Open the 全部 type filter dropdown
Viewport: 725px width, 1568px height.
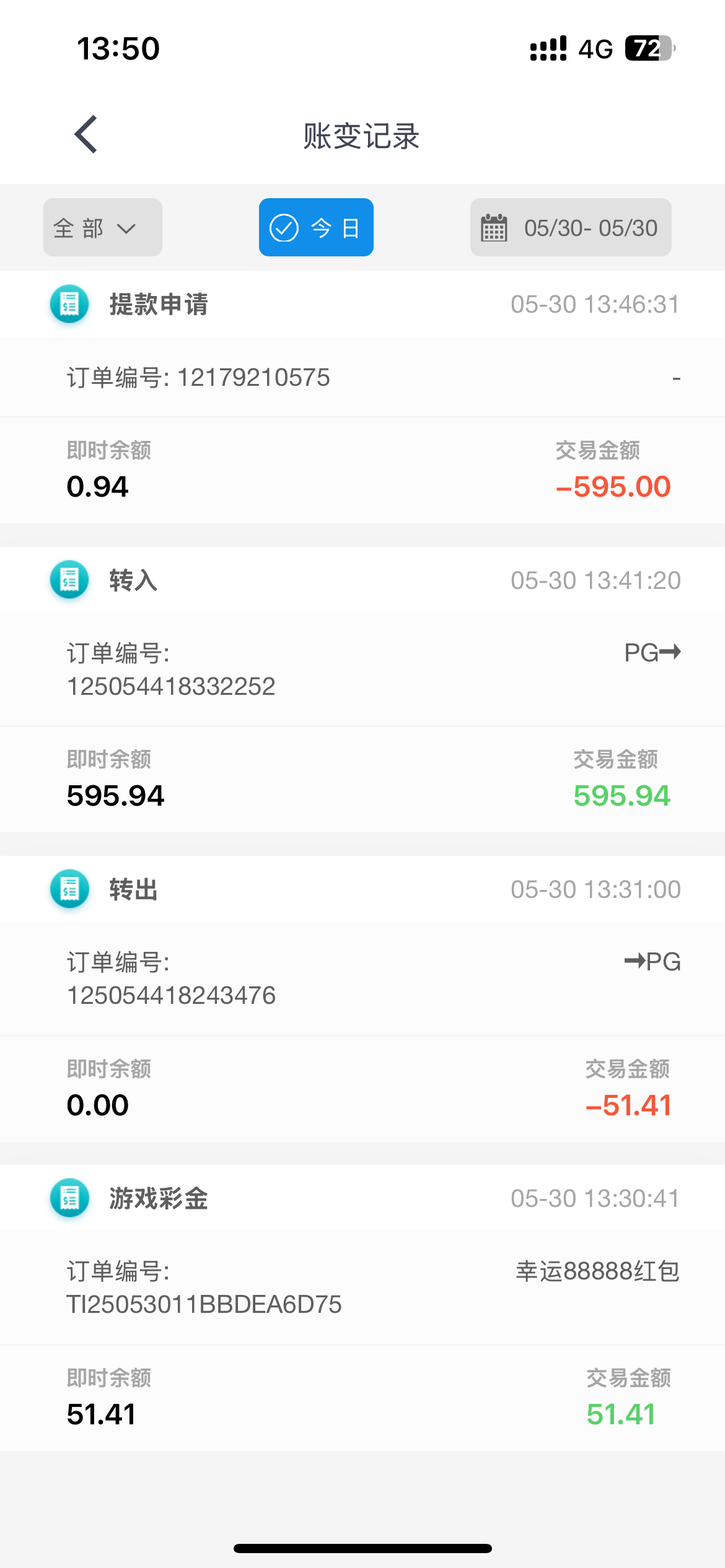coord(103,227)
